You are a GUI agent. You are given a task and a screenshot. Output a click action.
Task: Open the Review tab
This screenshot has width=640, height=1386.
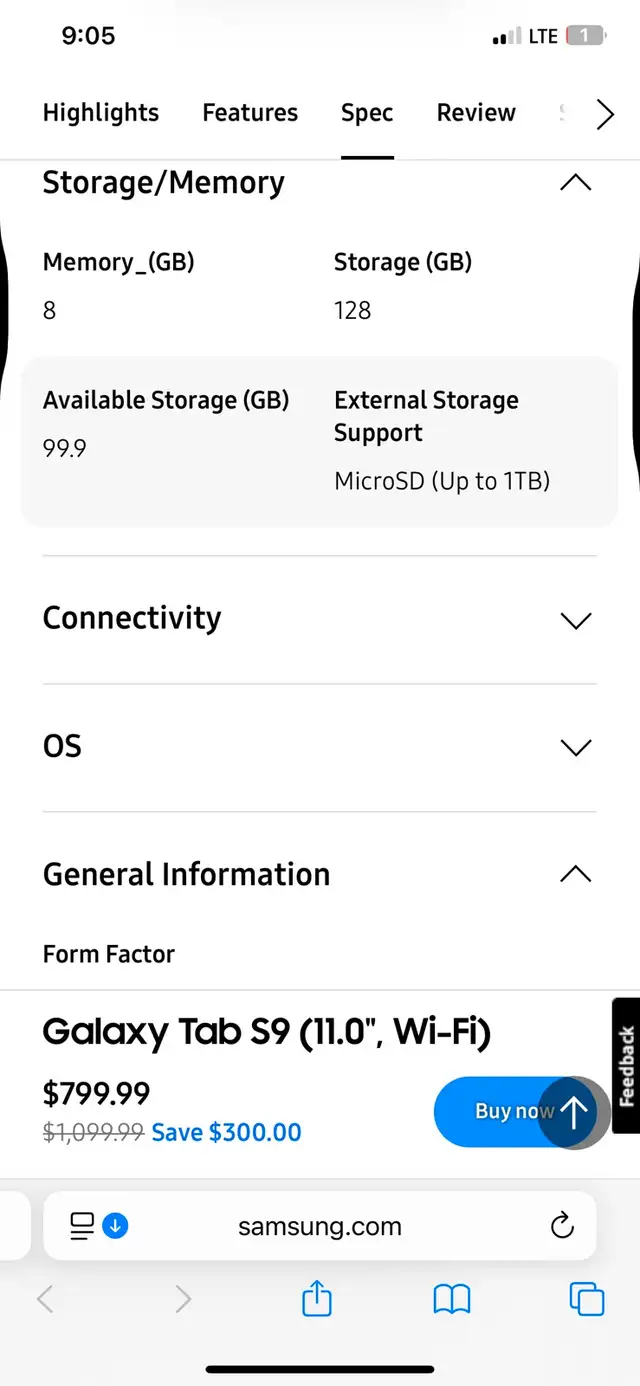click(x=476, y=113)
